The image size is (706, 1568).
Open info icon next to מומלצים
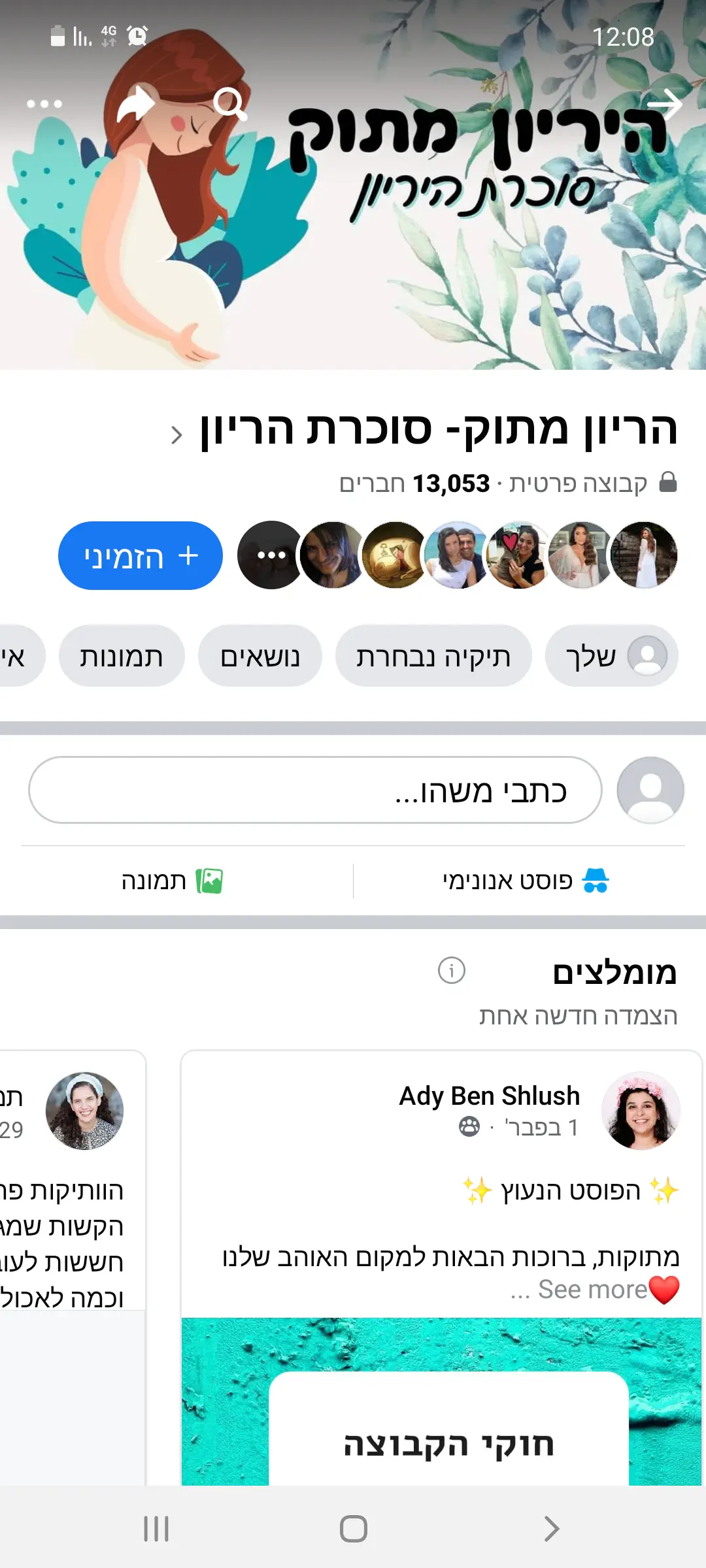[452, 970]
